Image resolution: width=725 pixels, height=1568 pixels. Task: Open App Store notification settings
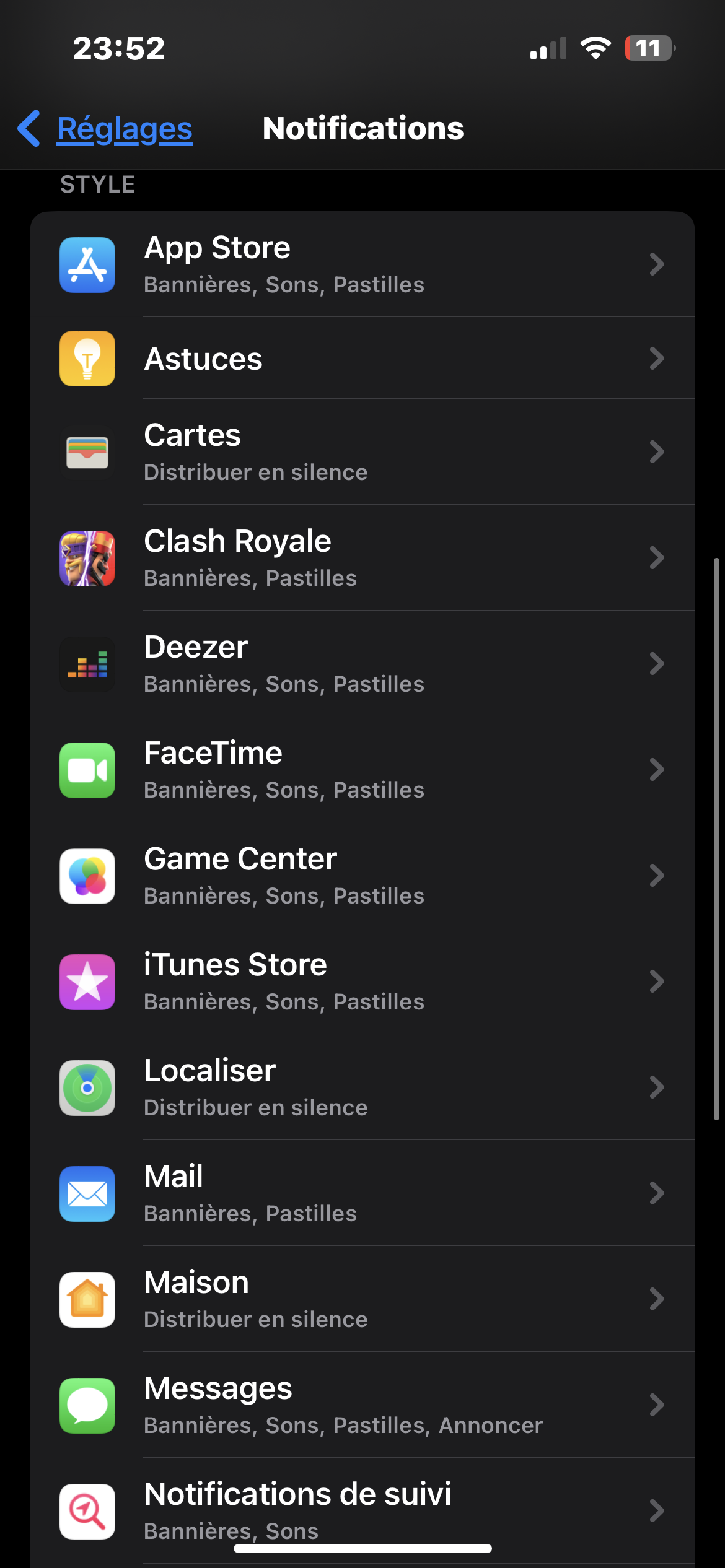pos(362,265)
